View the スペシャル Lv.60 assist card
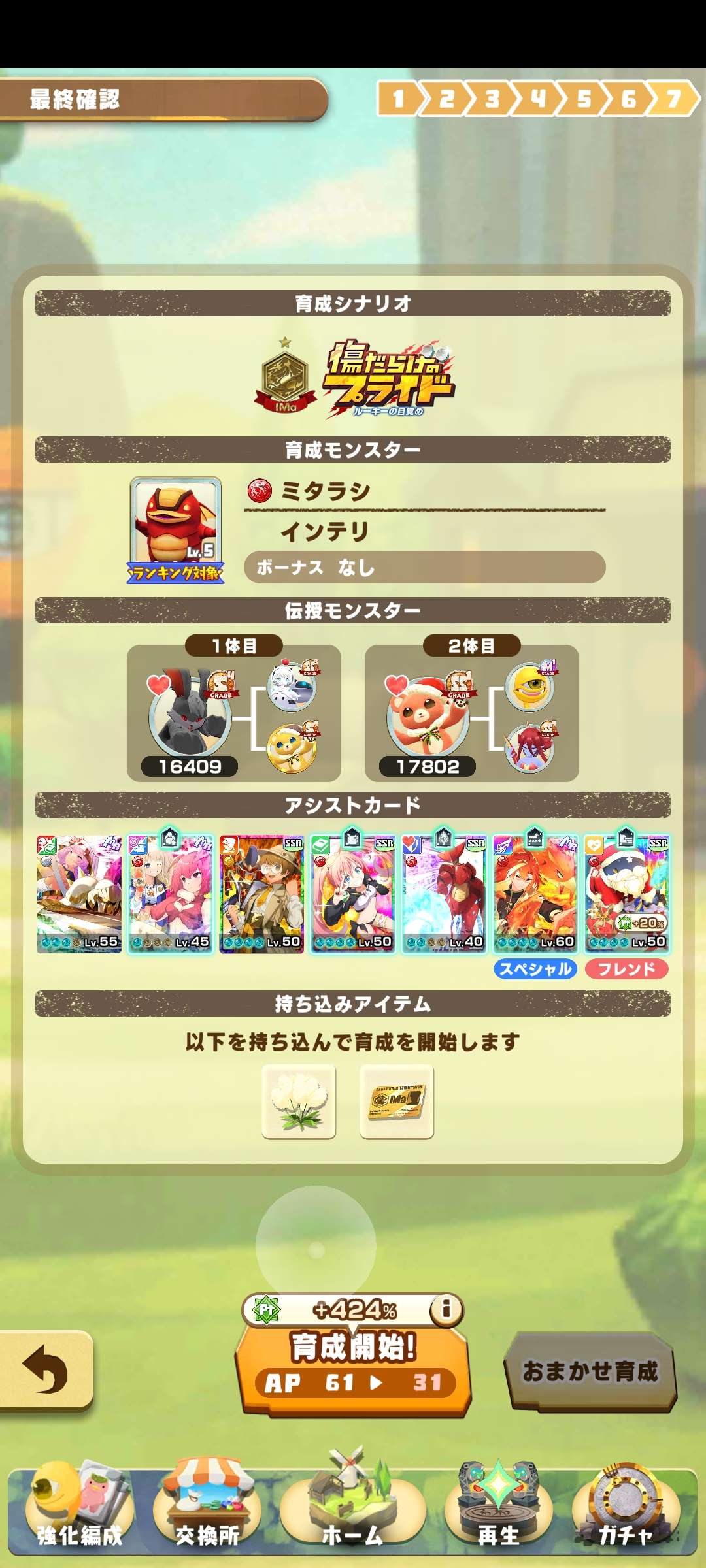Screen dimensions: 706x1568 [x=535, y=893]
